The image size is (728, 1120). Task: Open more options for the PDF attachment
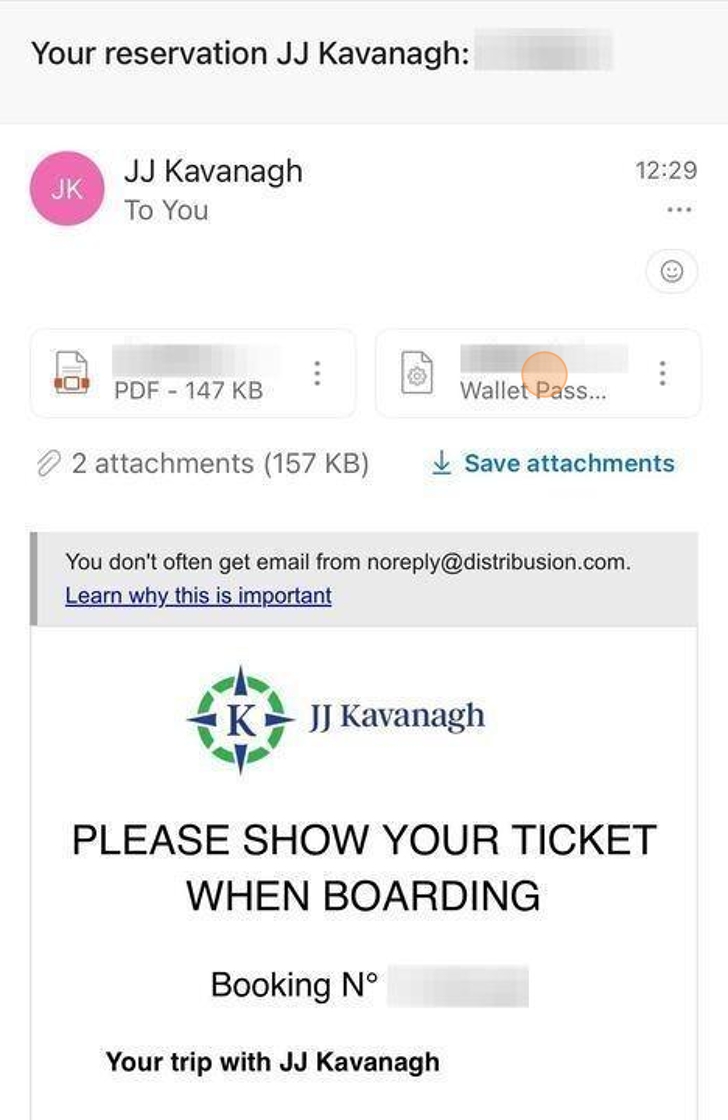point(317,373)
